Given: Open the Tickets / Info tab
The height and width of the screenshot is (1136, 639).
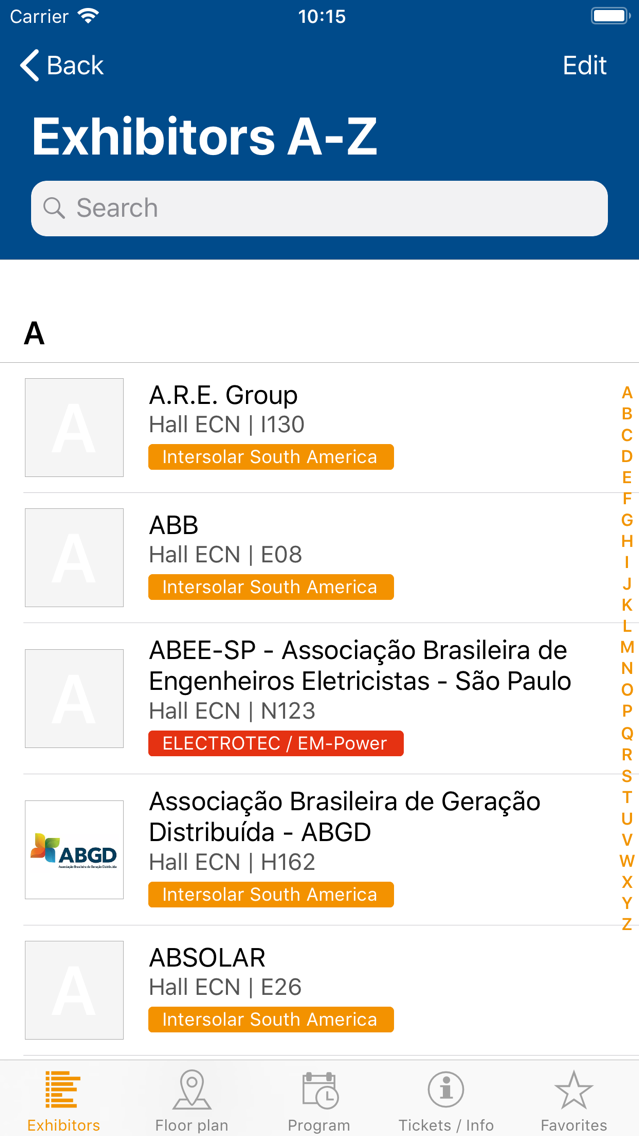Looking at the screenshot, I should click(446, 1100).
